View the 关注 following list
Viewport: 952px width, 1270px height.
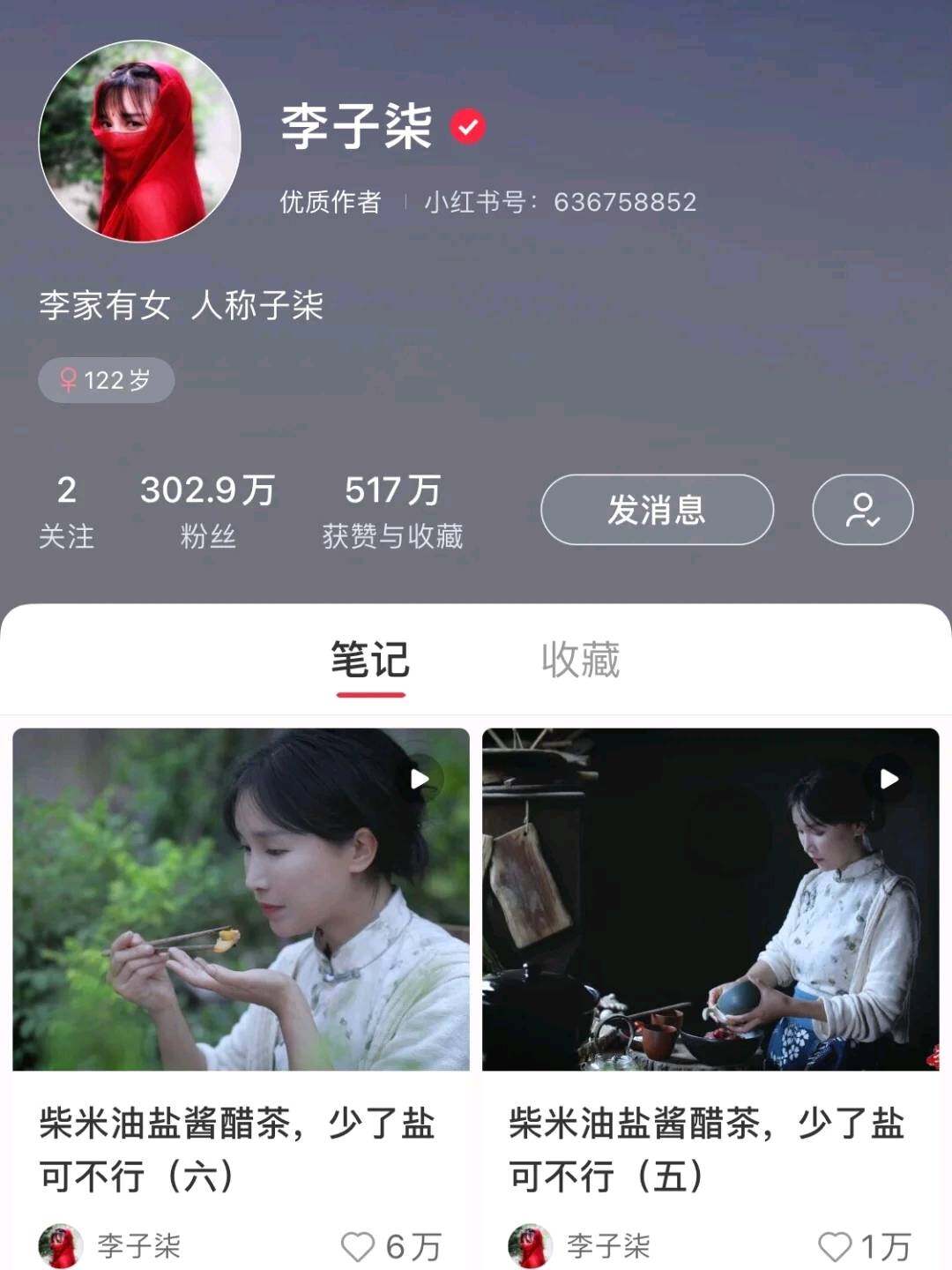[66, 512]
